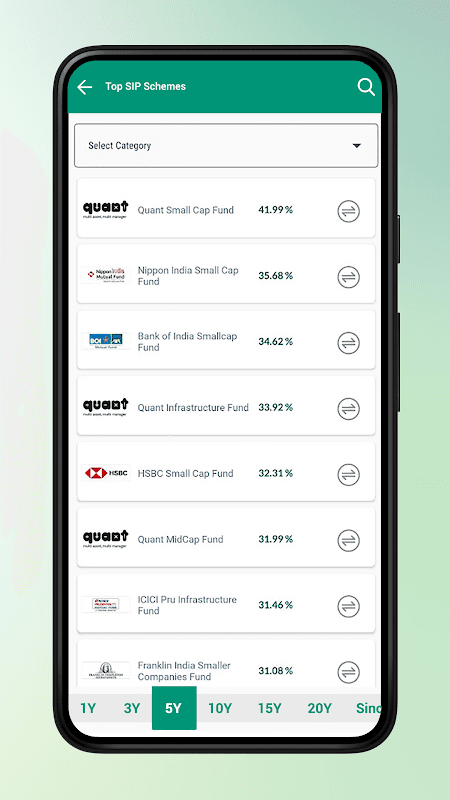Switch to the 1Y tab
Image resolution: width=450 pixels, height=800 pixels.
tap(88, 708)
